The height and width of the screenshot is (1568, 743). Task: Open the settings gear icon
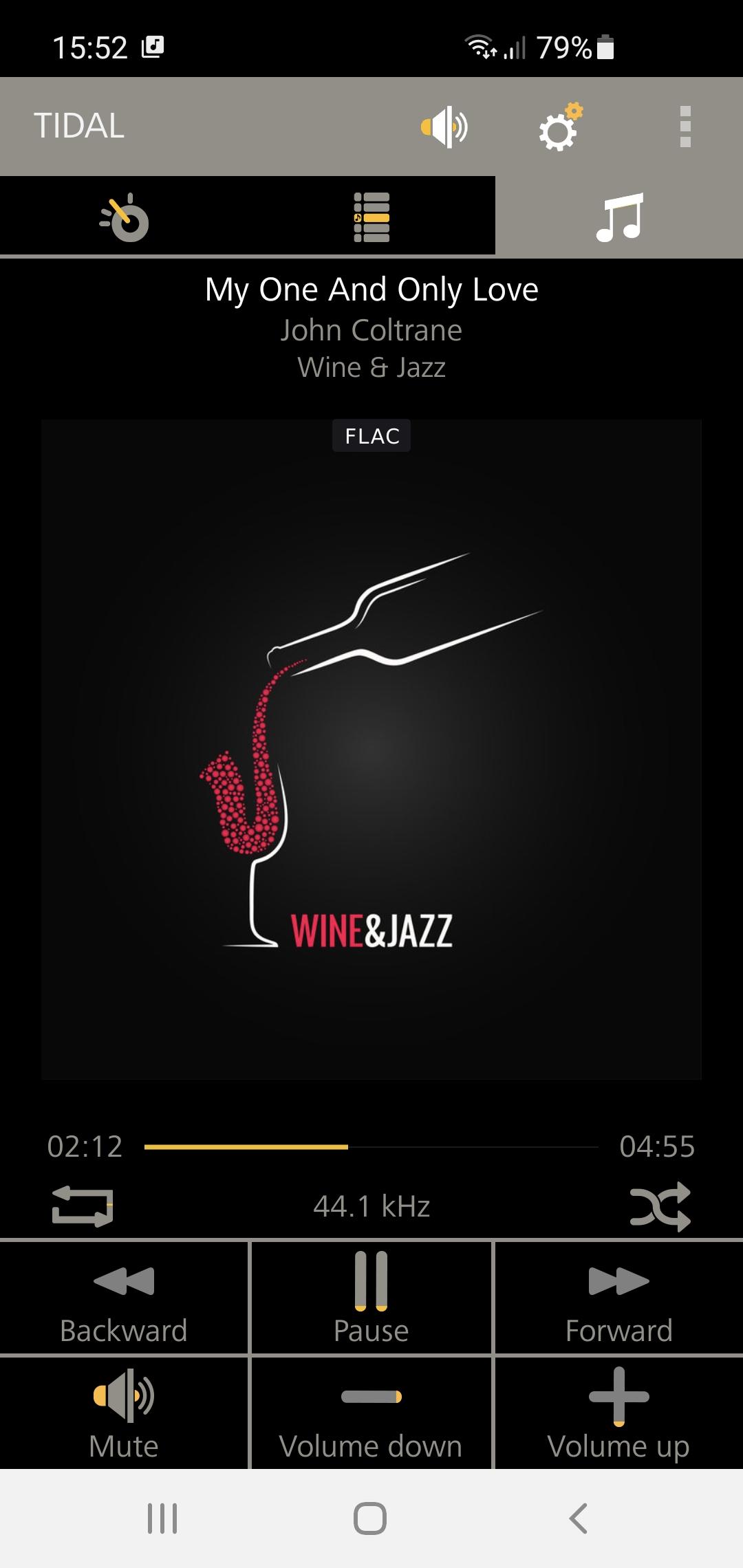pos(559,127)
